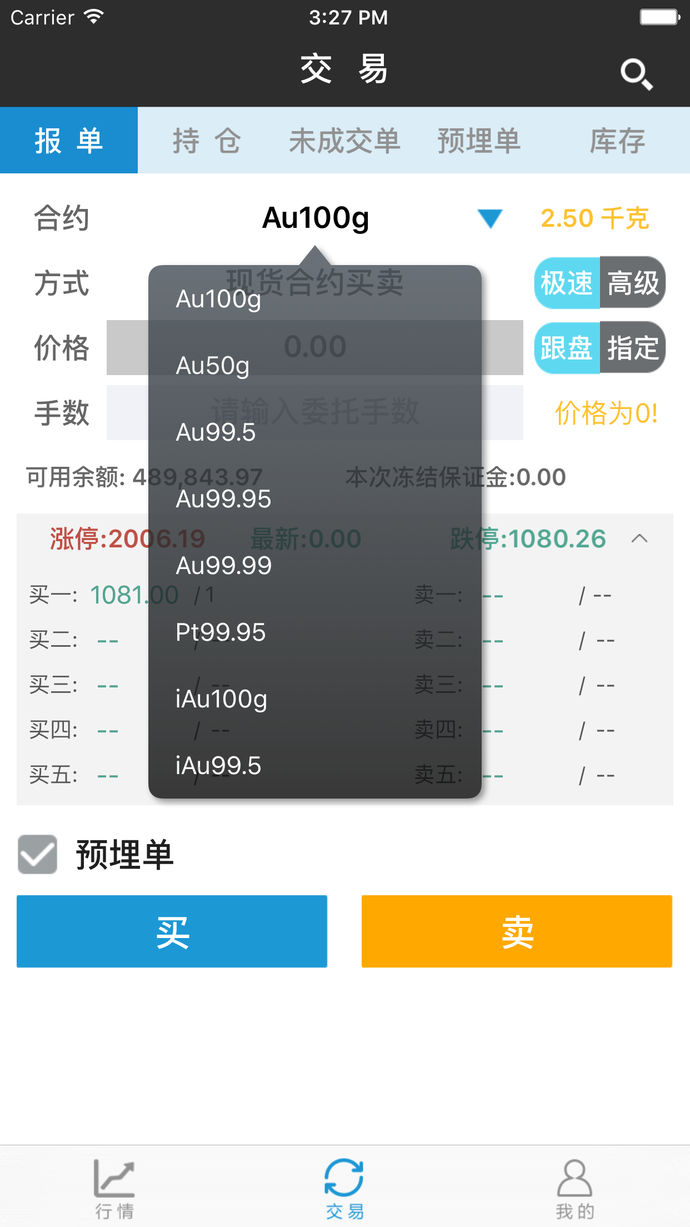Image resolution: width=690 pixels, height=1227 pixels.
Task: Switch to the 未成交单 tab
Action: pyautogui.click(x=344, y=141)
